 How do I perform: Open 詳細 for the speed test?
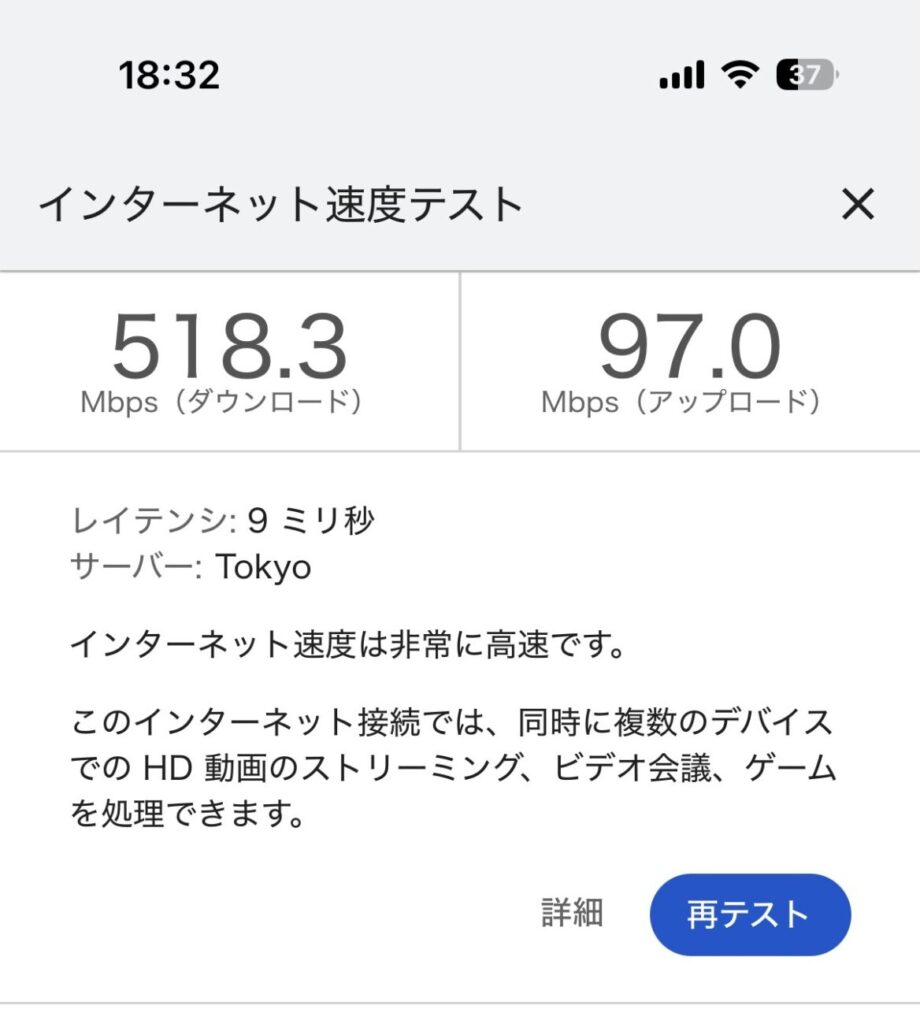pos(572,913)
